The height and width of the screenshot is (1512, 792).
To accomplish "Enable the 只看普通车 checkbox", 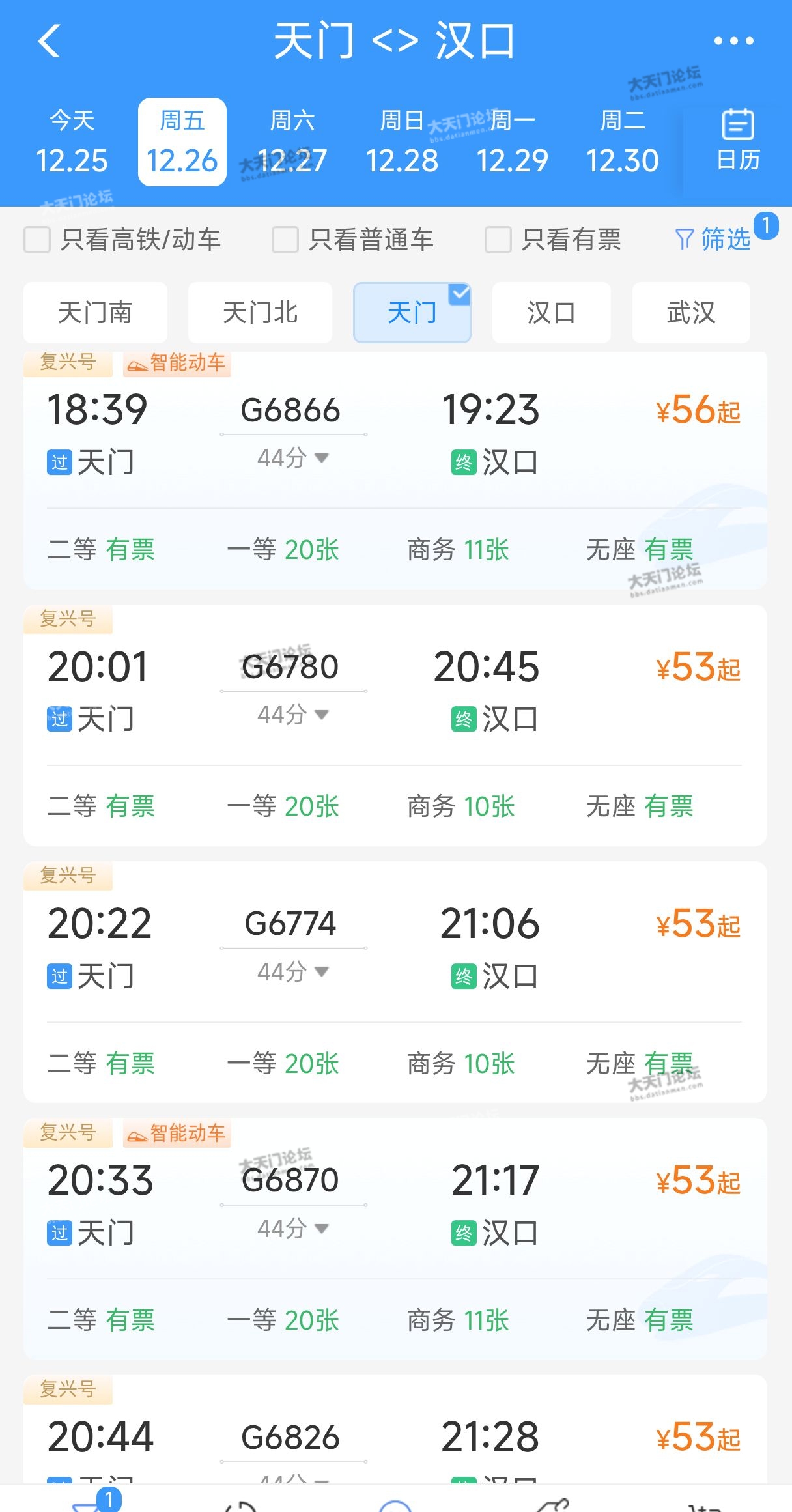I will pyautogui.click(x=285, y=240).
